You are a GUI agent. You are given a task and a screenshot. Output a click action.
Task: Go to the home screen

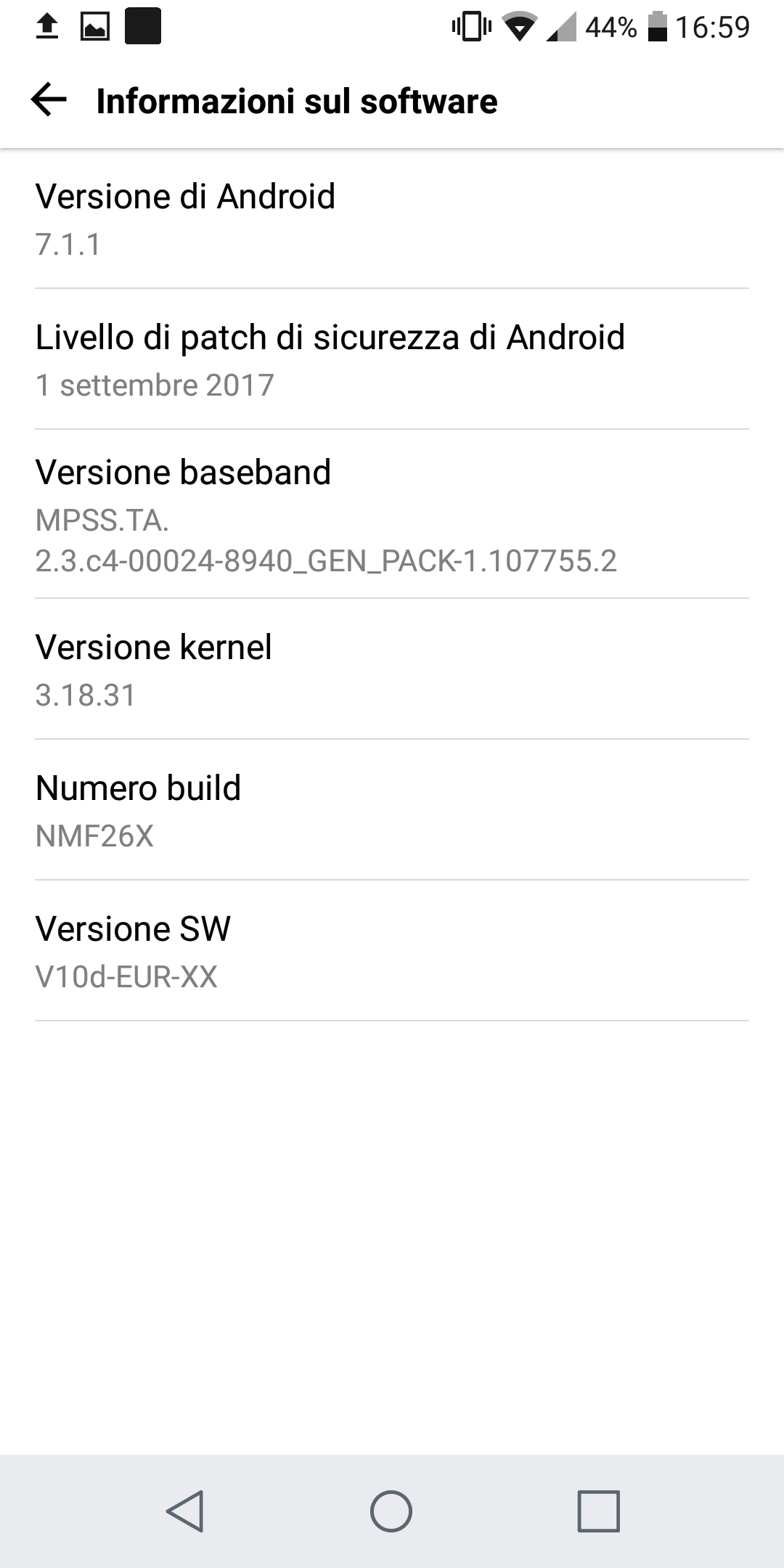(x=391, y=1511)
